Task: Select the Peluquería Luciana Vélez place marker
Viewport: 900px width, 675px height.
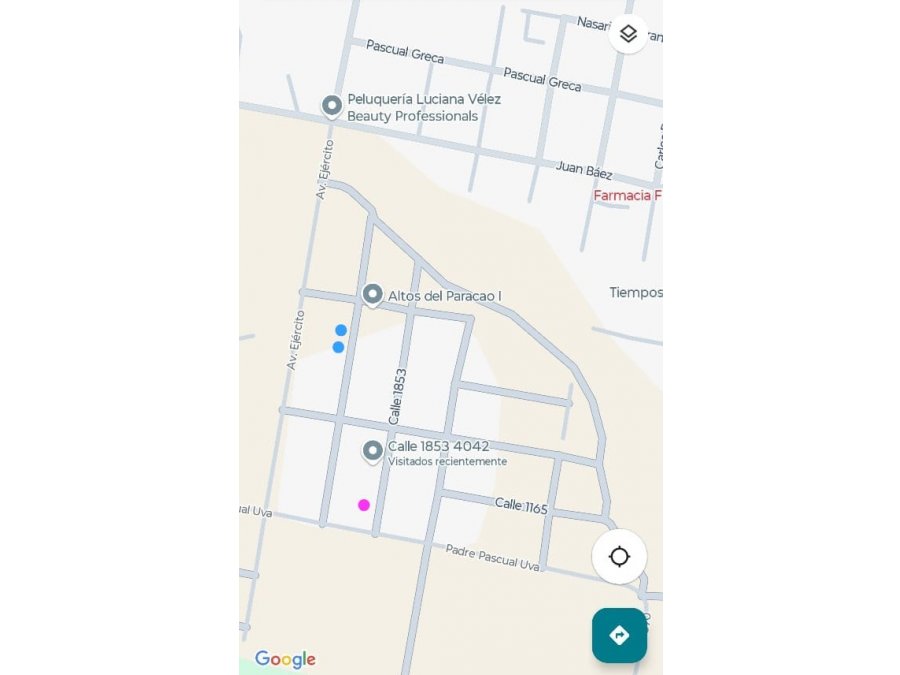Action: (332, 105)
